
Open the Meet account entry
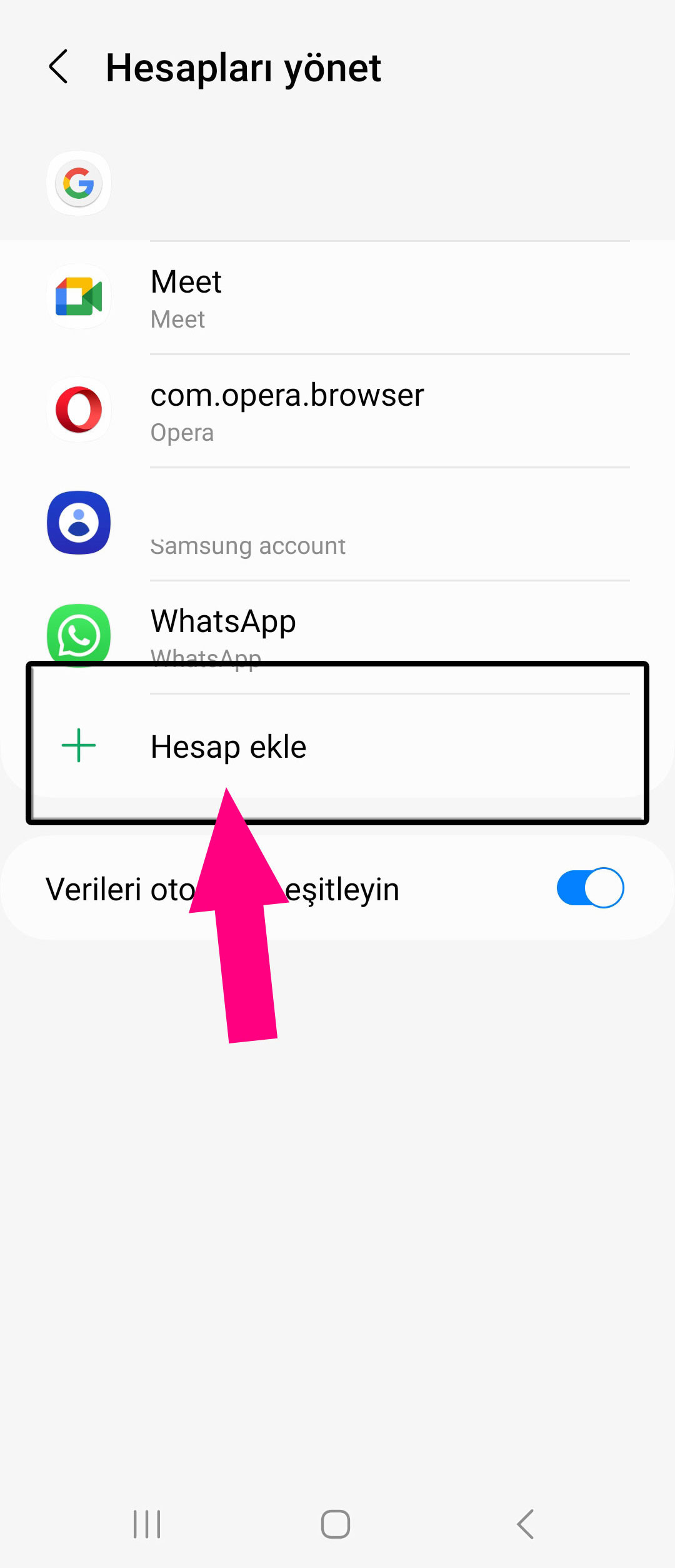coord(337,298)
